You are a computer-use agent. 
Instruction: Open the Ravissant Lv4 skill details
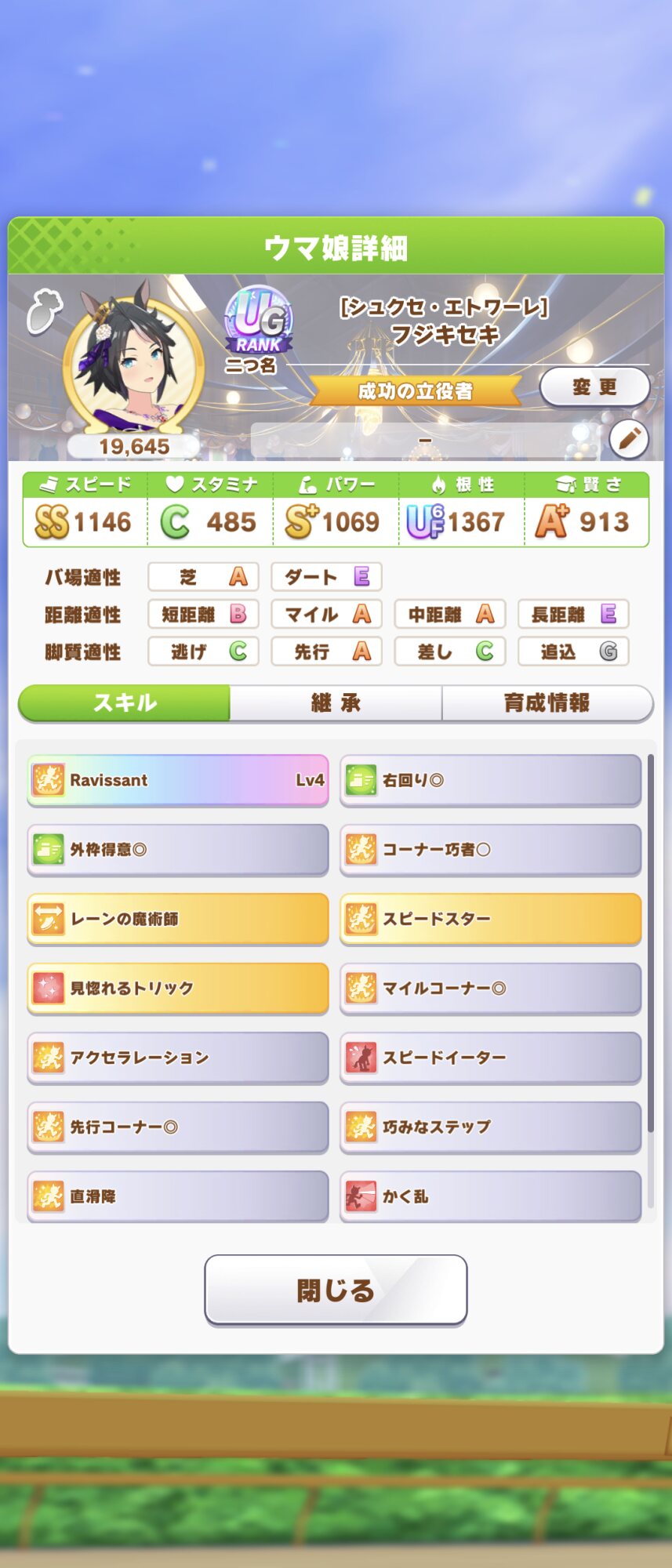coord(178,780)
